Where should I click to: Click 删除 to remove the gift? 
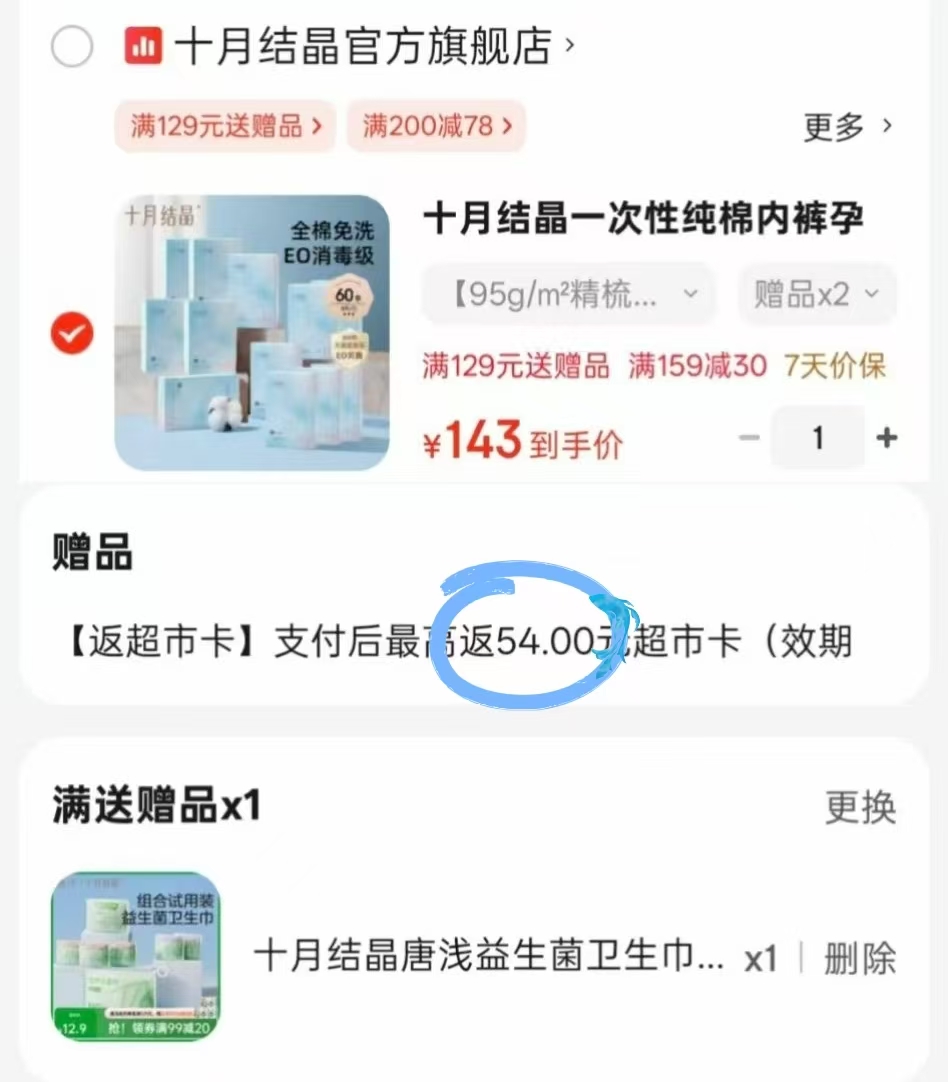coord(861,958)
